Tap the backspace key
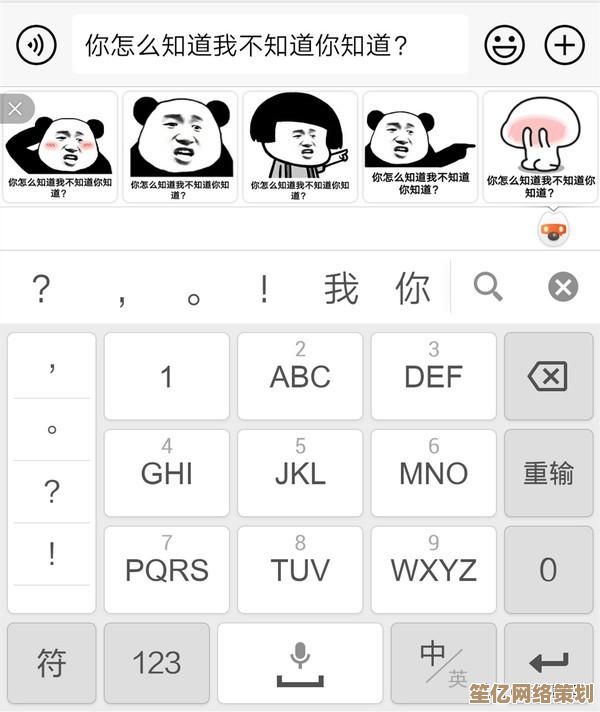Viewport: 600px width, 712px height. tap(548, 376)
